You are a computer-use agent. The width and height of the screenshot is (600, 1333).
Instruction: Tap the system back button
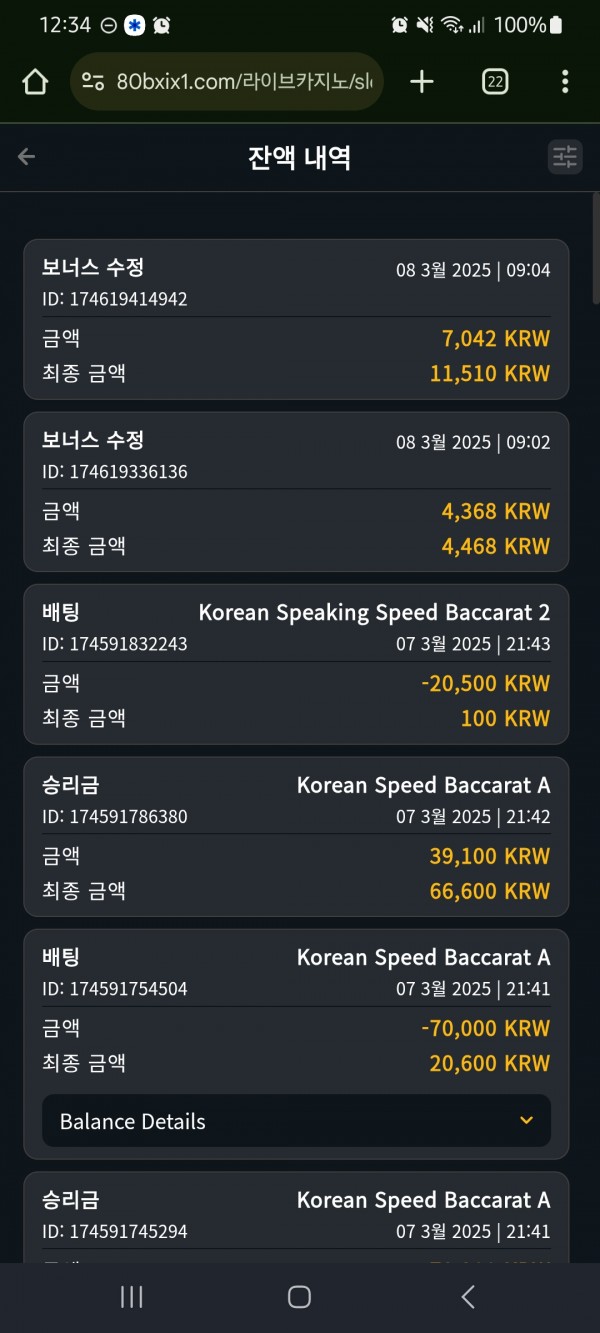(468, 1297)
